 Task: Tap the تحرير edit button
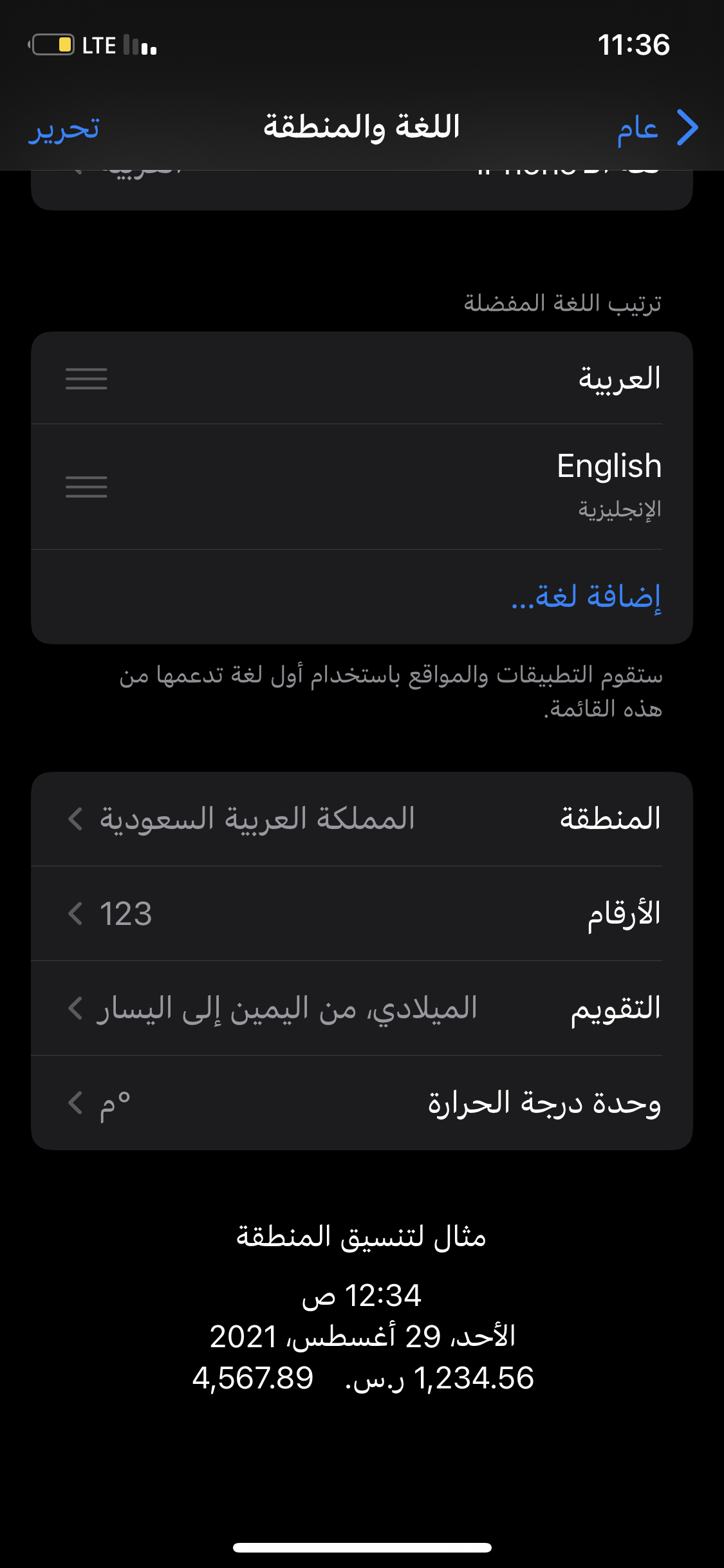[64, 127]
